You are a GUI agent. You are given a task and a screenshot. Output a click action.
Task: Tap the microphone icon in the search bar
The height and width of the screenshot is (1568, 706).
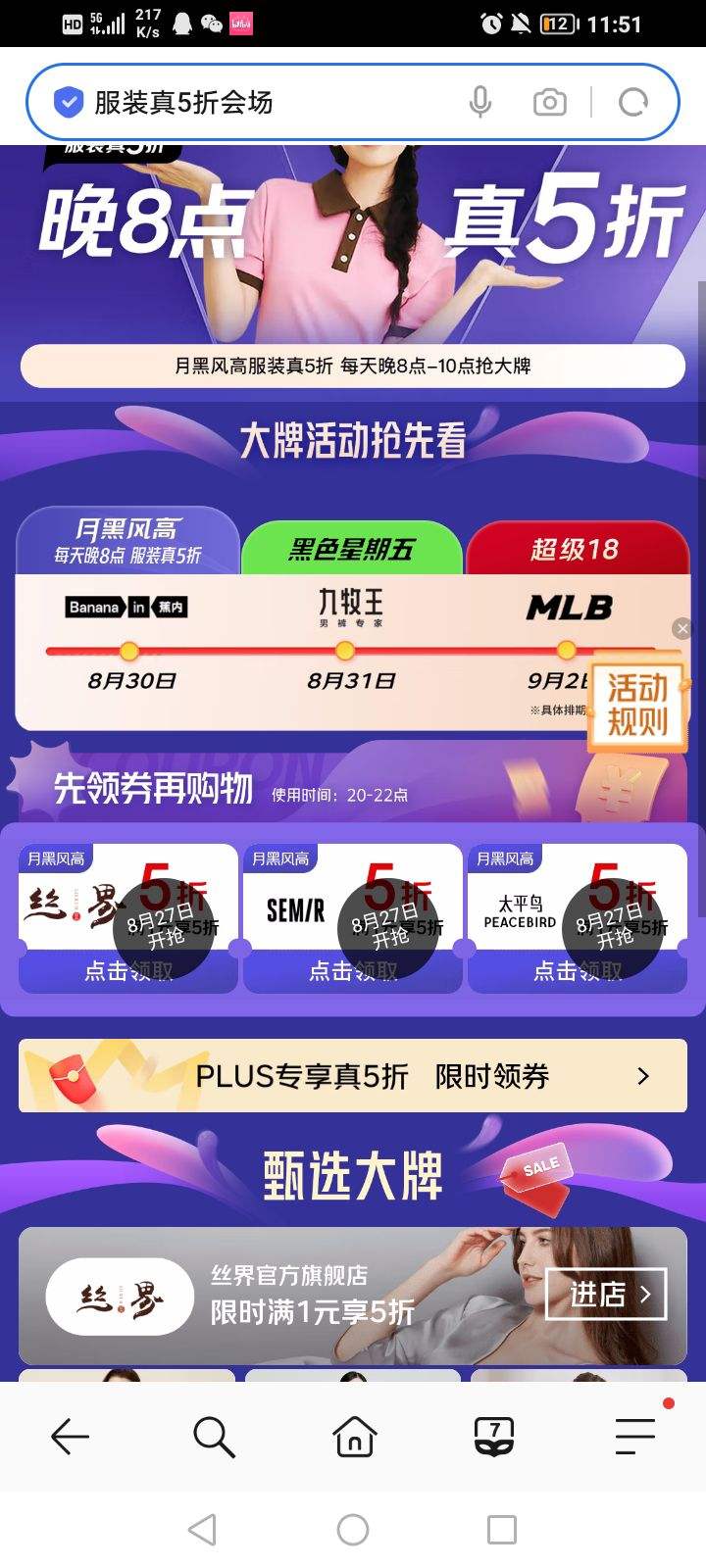480,101
